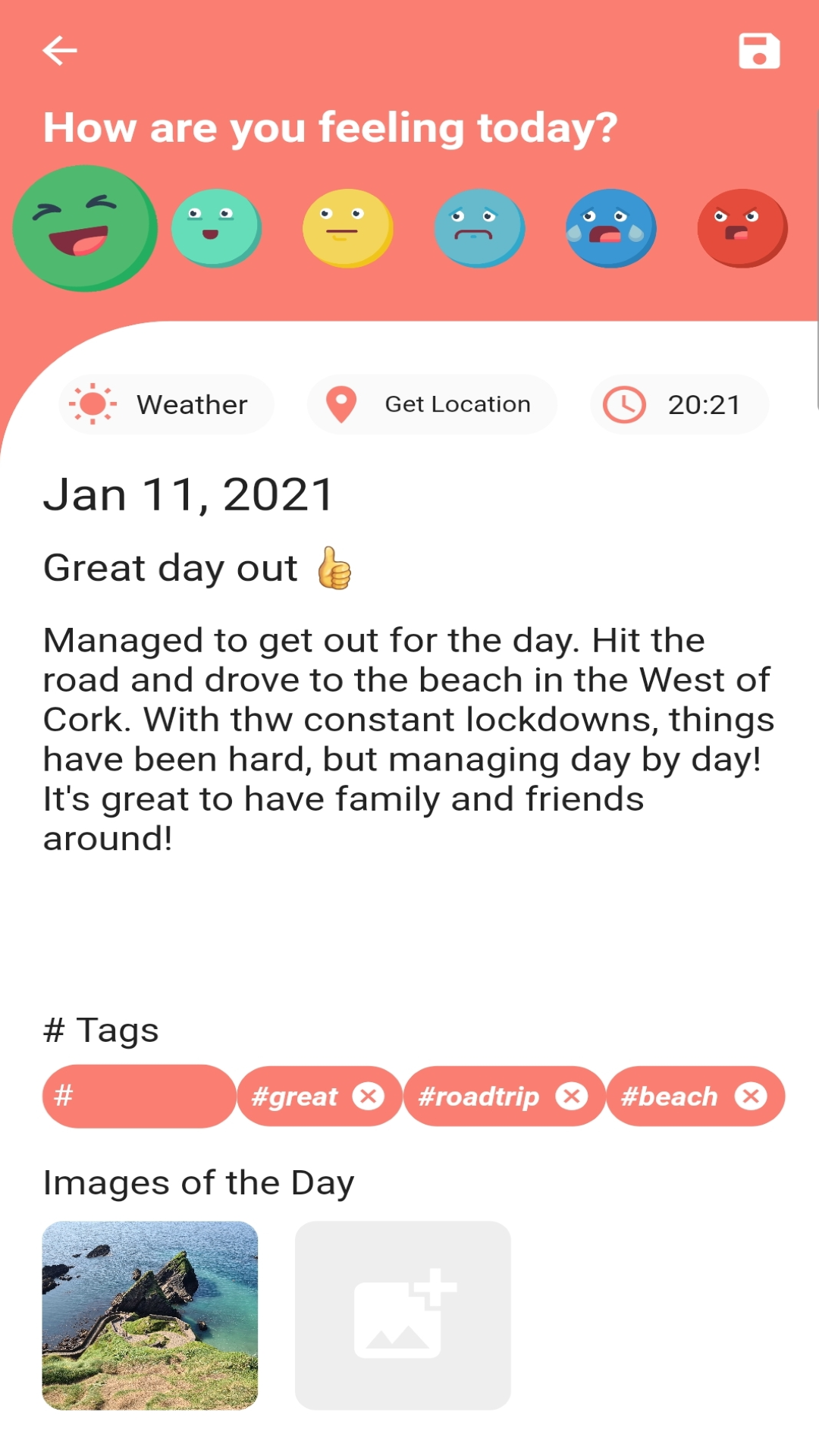Screen dimensions: 819x1456
Task: Pick the content teal mood face
Action: click(216, 227)
